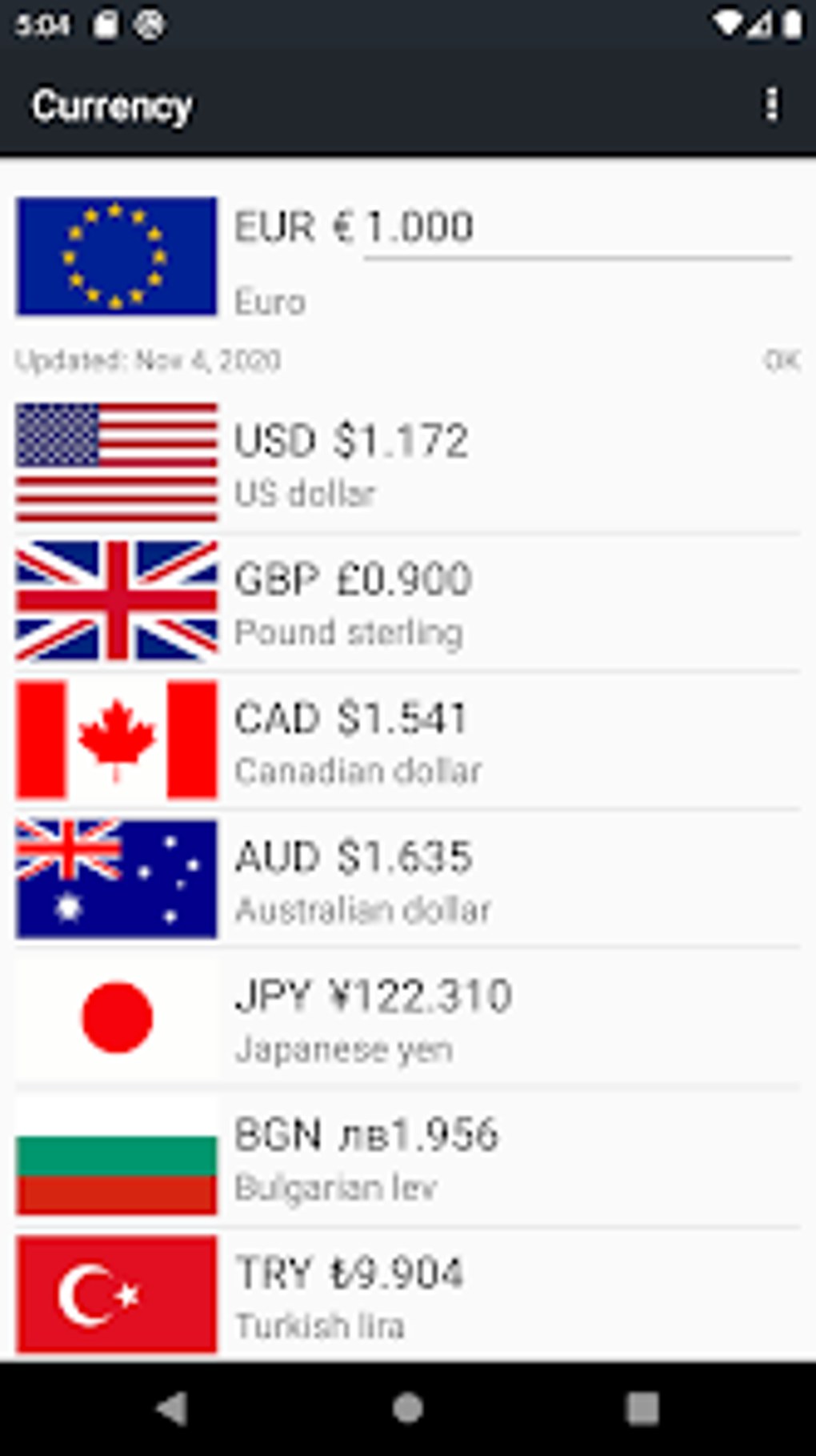The width and height of the screenshot is (816, 1456).
Task: Open the overflow menu in the app bar
Action: point(771,102)
